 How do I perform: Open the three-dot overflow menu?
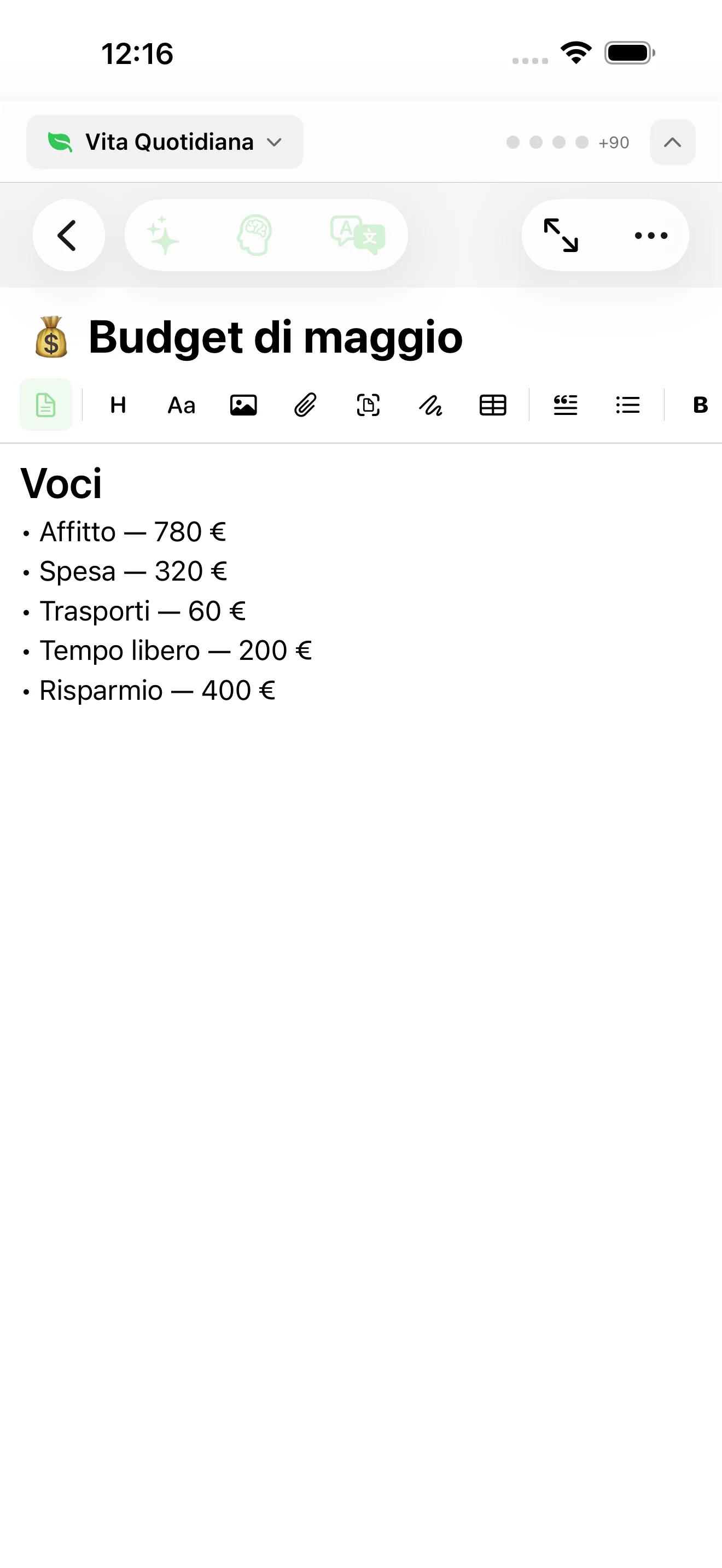pos(651,235)
